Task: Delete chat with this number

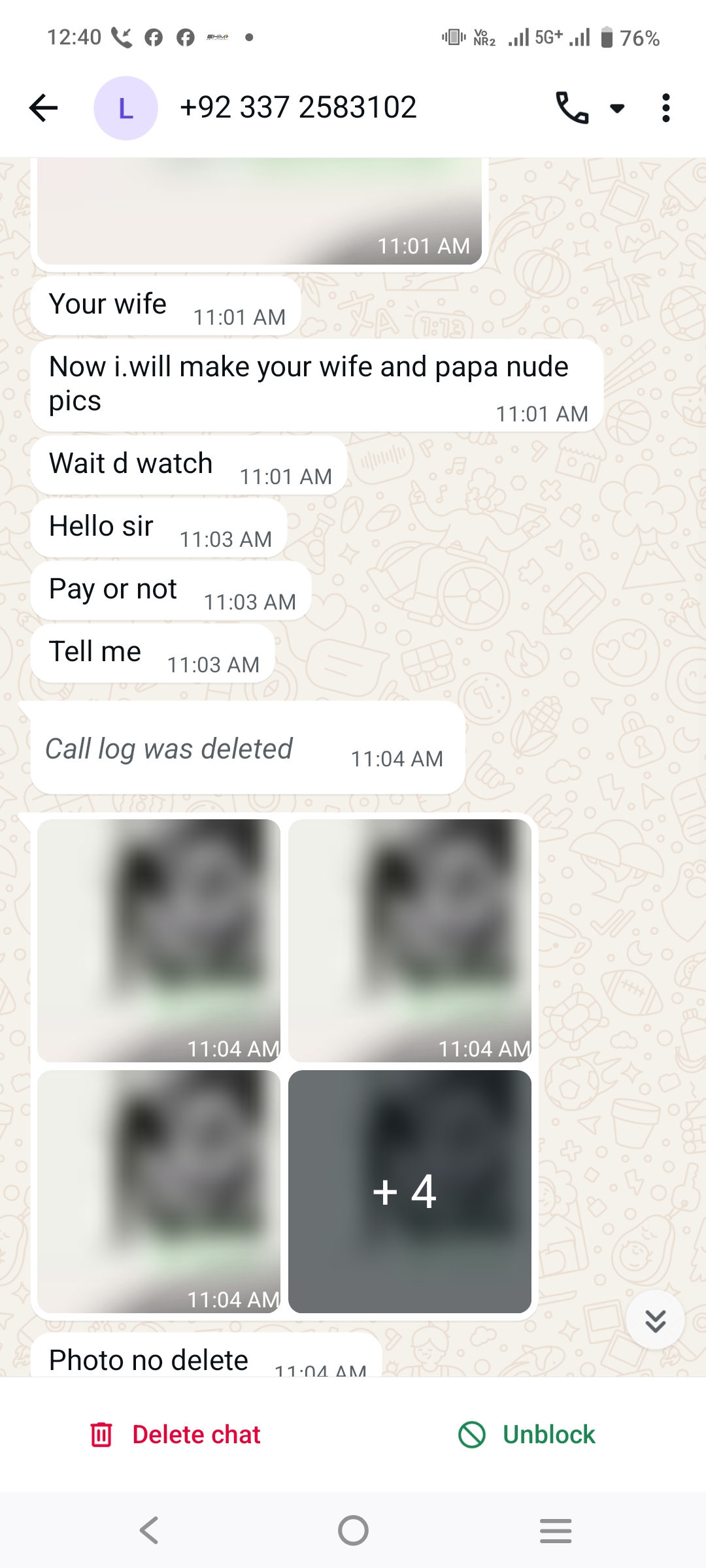Action: coord(175,1435)
